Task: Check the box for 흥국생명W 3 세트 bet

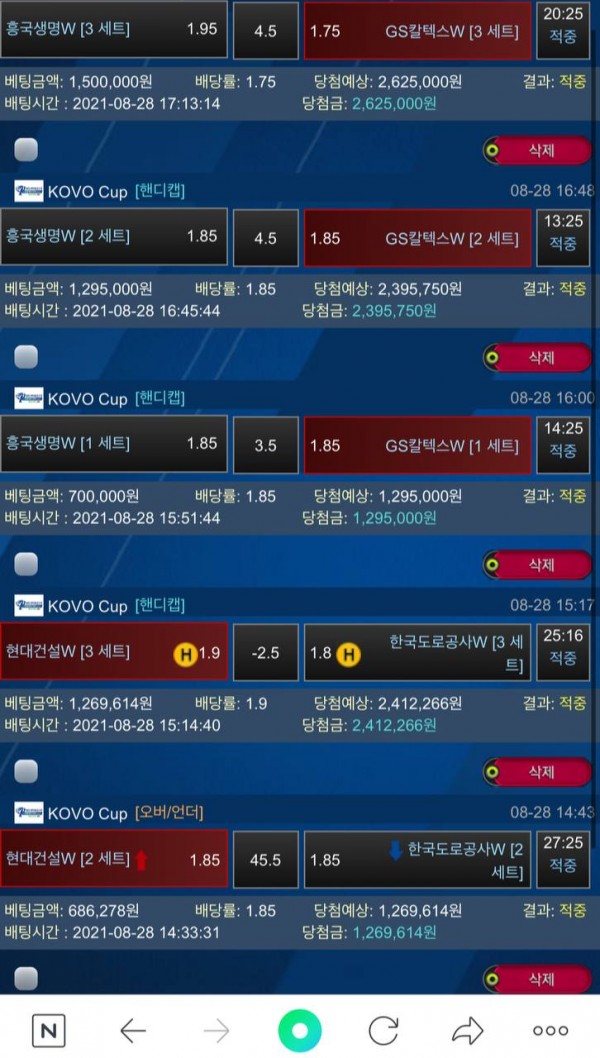Action: pos(27,151)
